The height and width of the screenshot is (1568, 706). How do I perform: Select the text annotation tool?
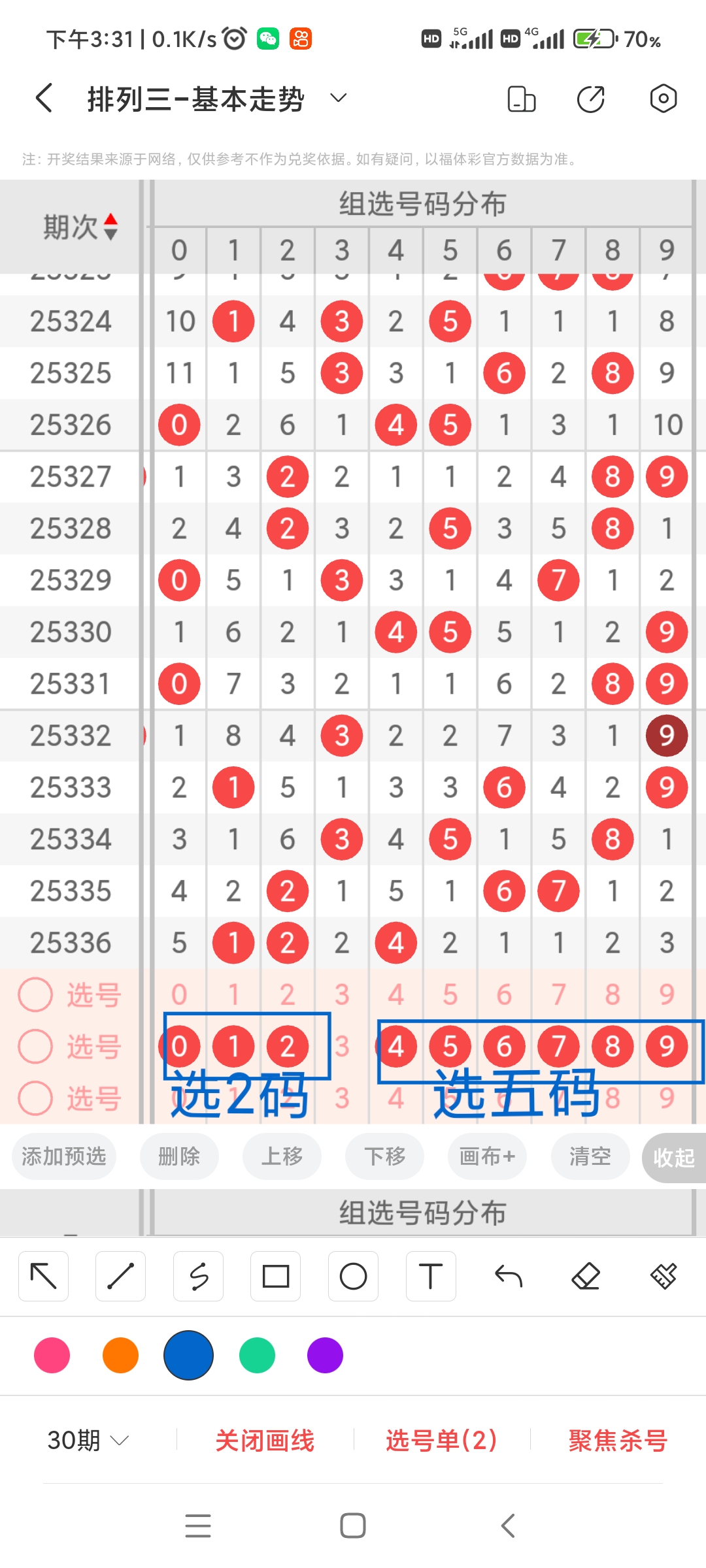click(430, 1275)
